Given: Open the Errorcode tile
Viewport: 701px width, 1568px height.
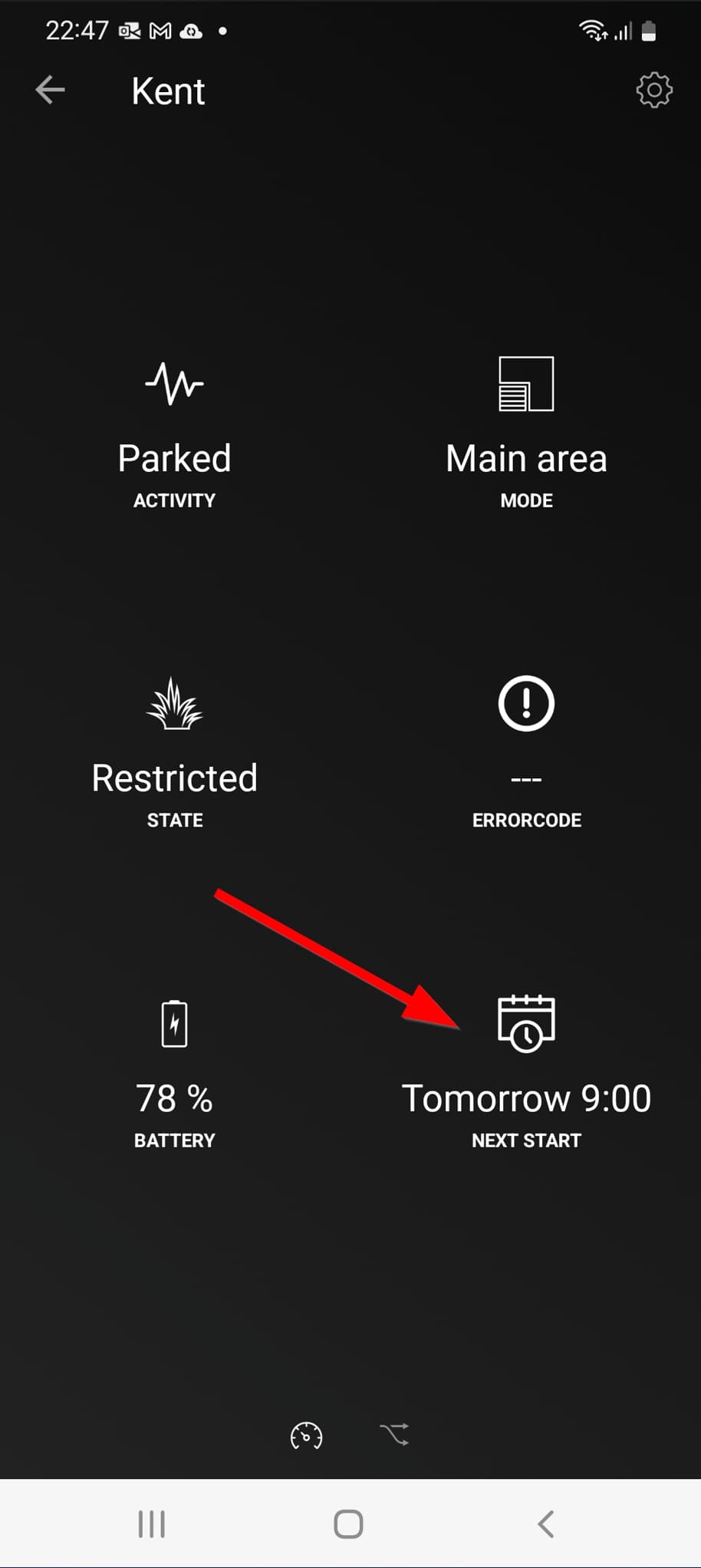Looking at the screenshot, I should click(526, 754).
